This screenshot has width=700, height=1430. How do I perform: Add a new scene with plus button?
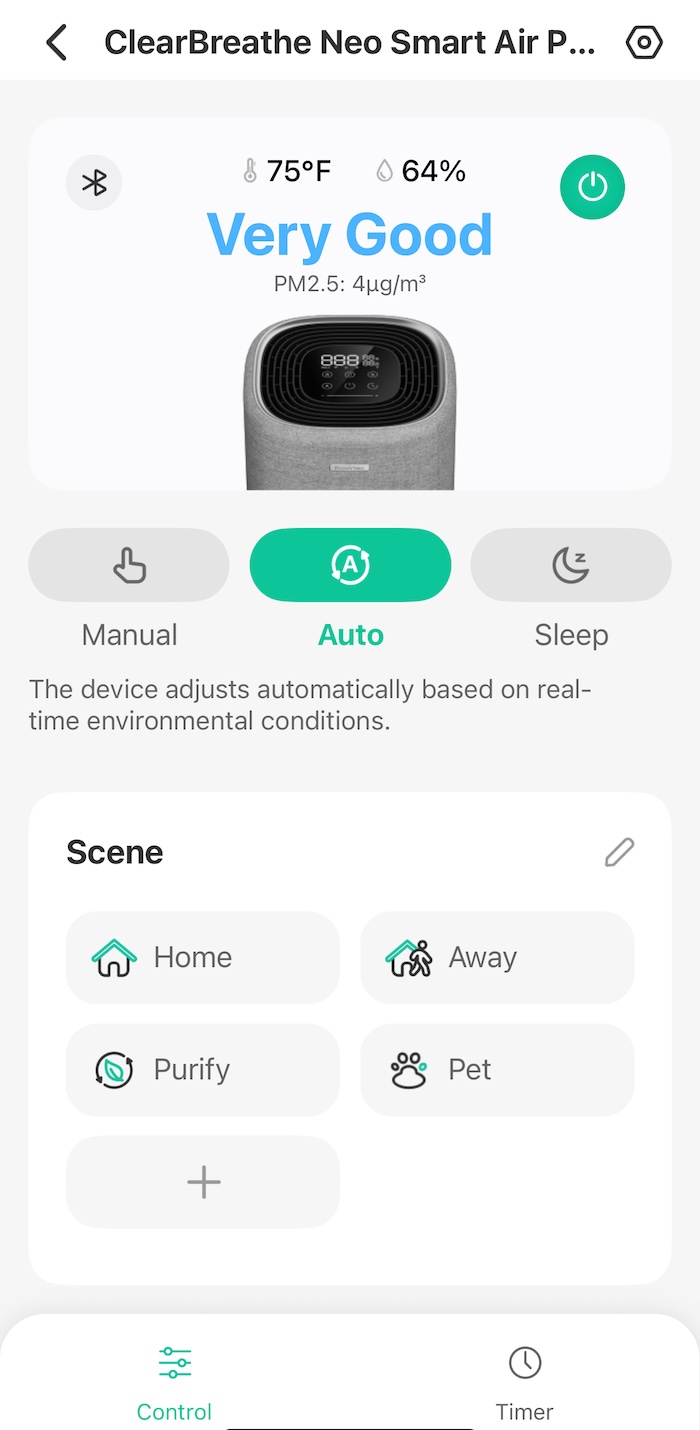tap(203, 1182)
